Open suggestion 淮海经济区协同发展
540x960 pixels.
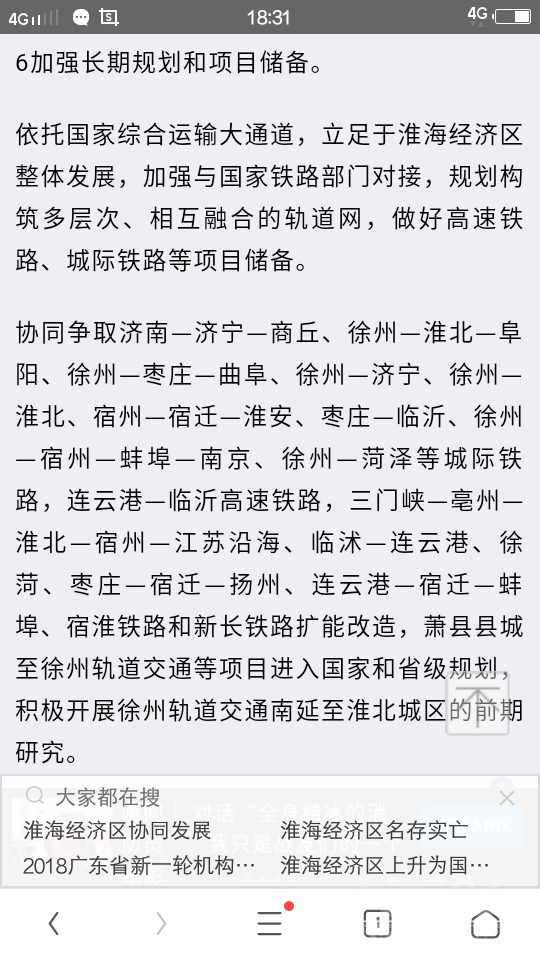117,830
